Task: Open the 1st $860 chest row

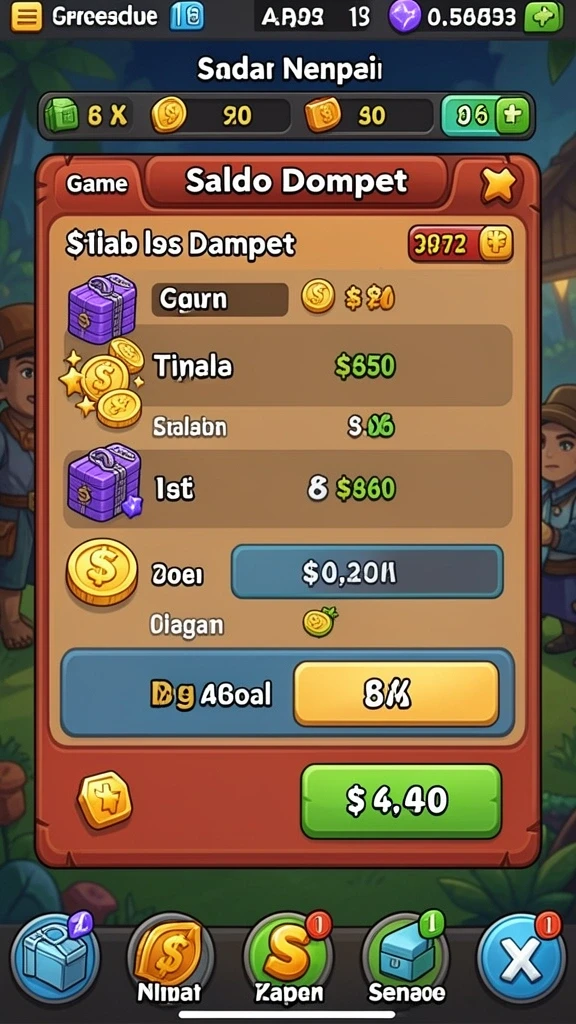Action: pos(287,488)
